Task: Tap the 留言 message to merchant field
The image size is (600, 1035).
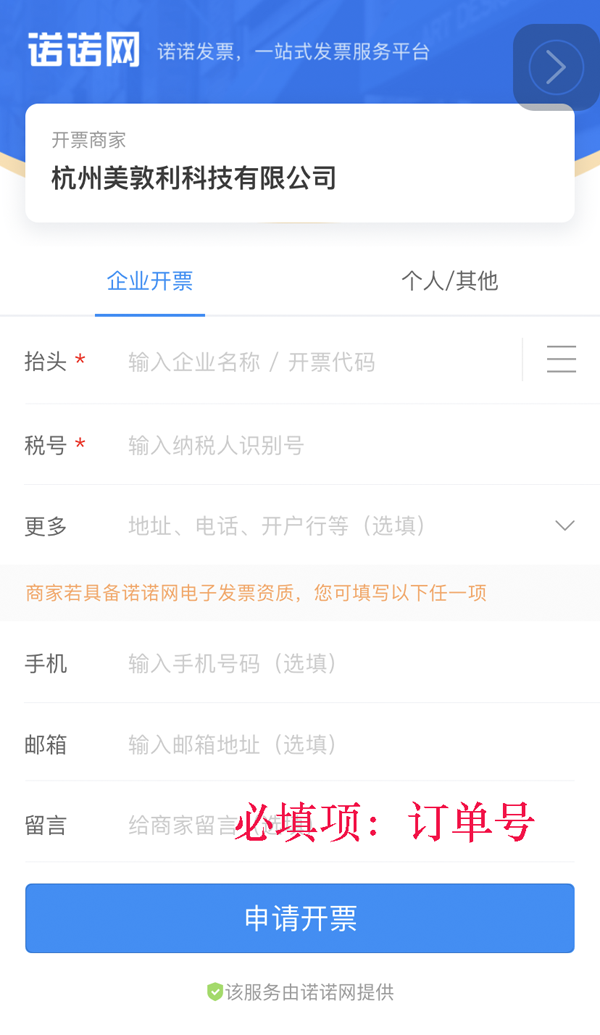Action: [x=180, y=825]
